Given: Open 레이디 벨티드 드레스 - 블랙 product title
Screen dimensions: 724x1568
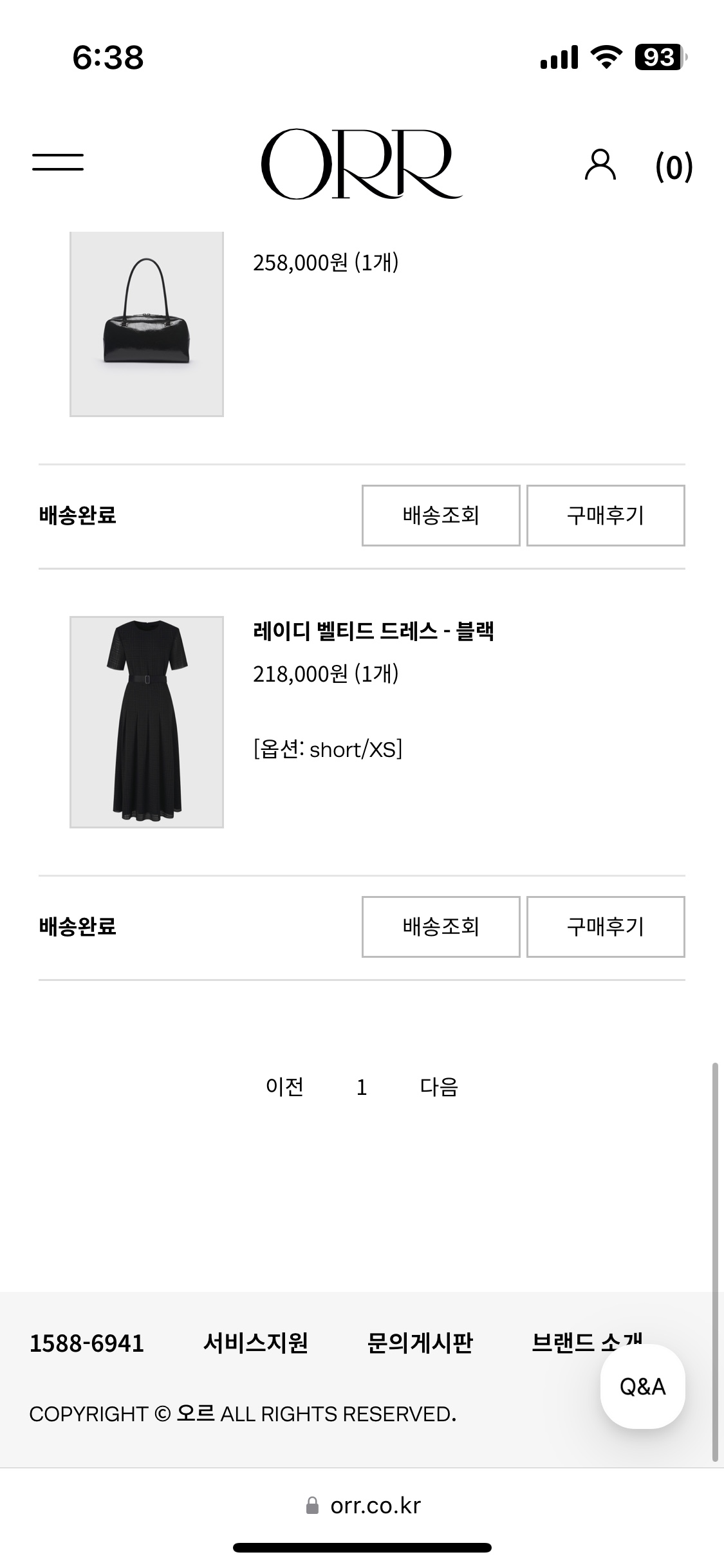Looking at the screenshot, I should (x=373, y=631).
